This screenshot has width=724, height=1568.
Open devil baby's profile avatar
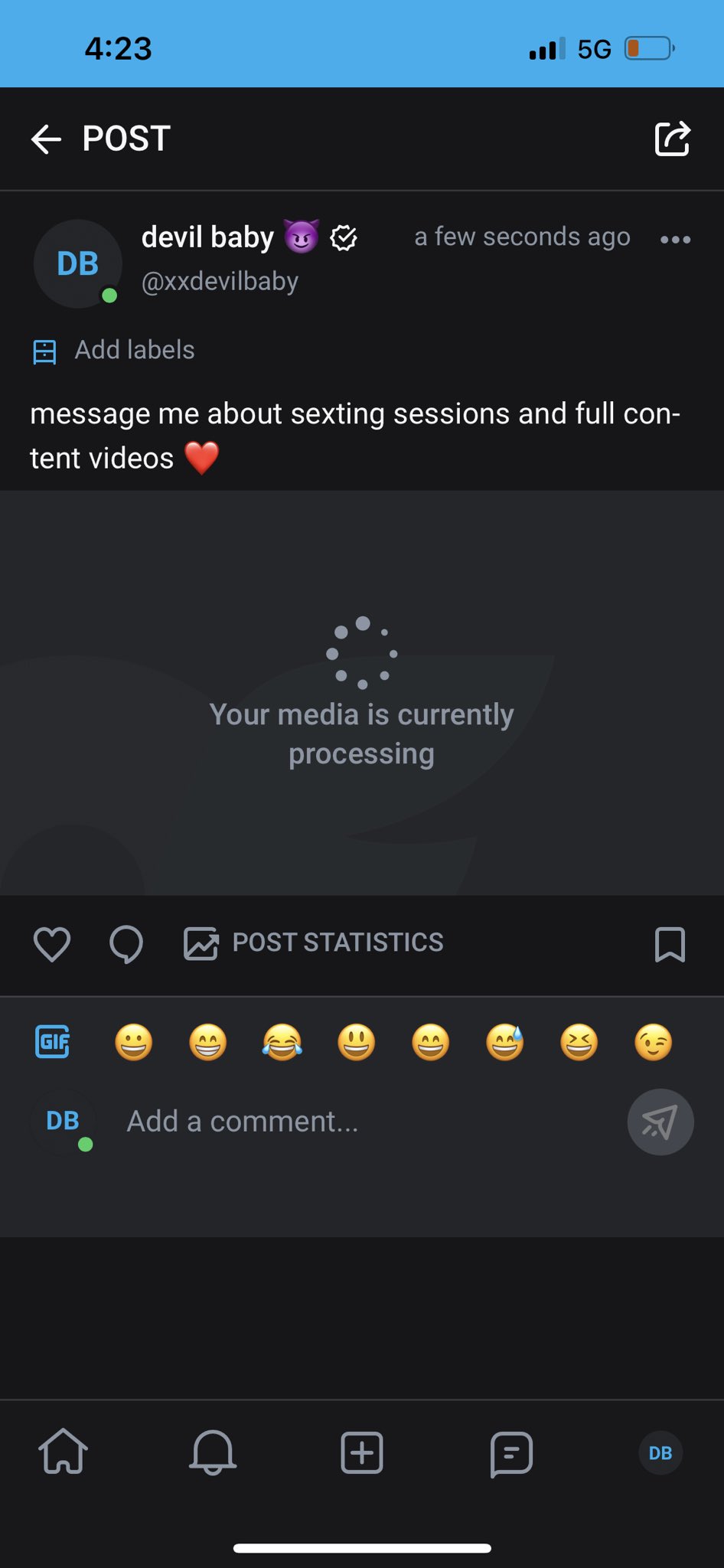click(x=78, y=264)
